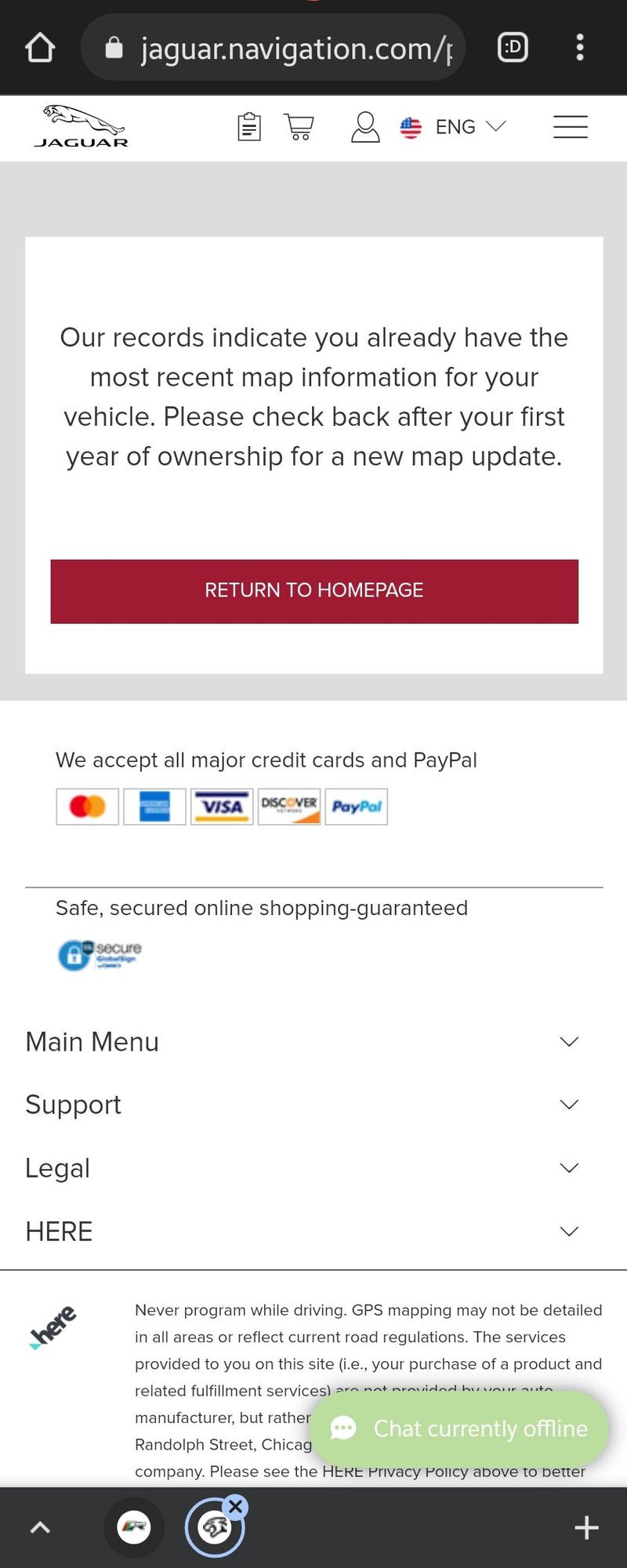Screen dimensions: 627x1568
Task: Add a new browser tab
Action: point(586,1527)
